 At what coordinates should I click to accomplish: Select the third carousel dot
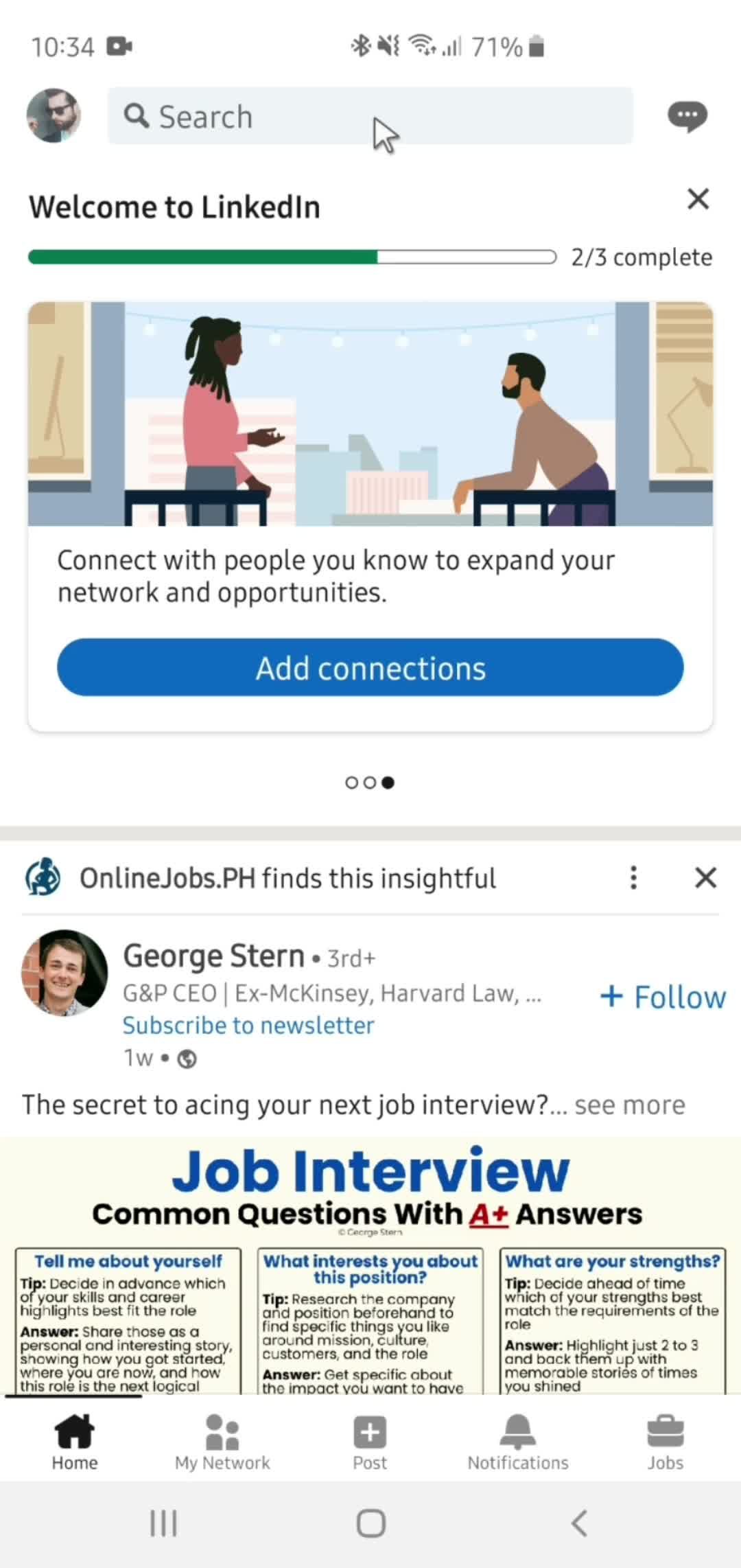point(388,782)
